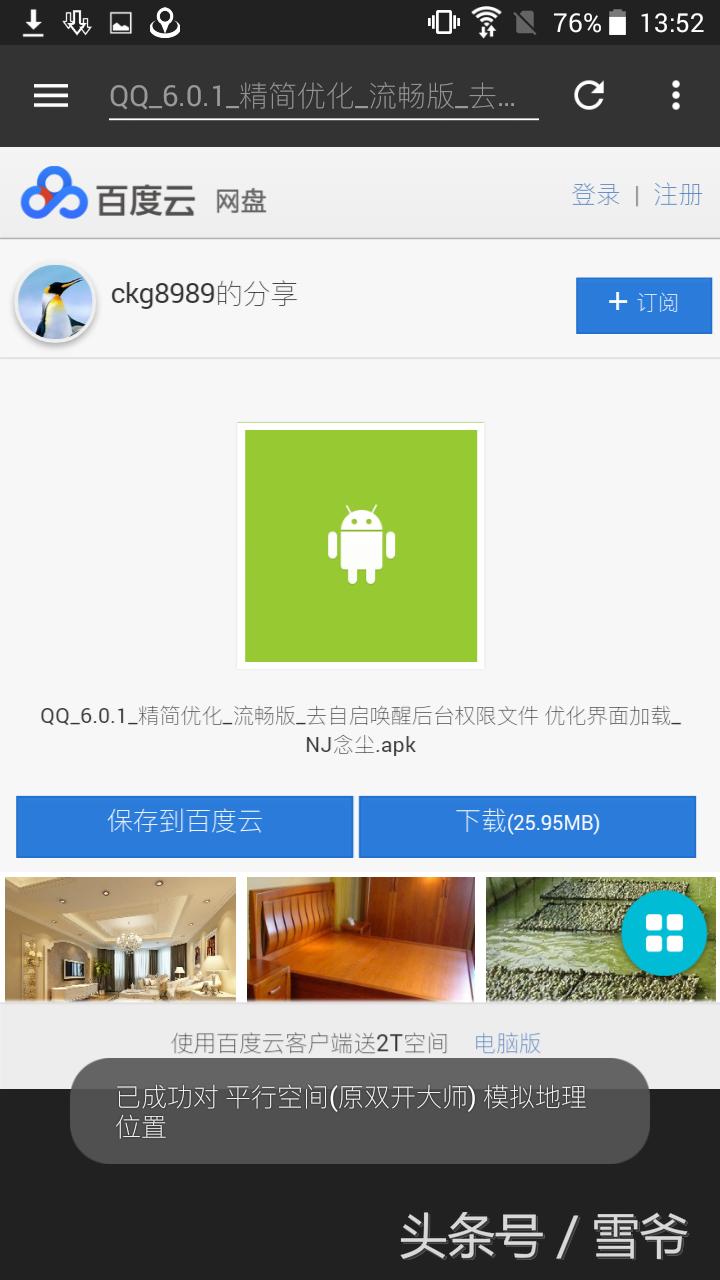This screenshot has width=720, height=1280.
Task: Open the 注册 registration link
Action: point(678,195)
